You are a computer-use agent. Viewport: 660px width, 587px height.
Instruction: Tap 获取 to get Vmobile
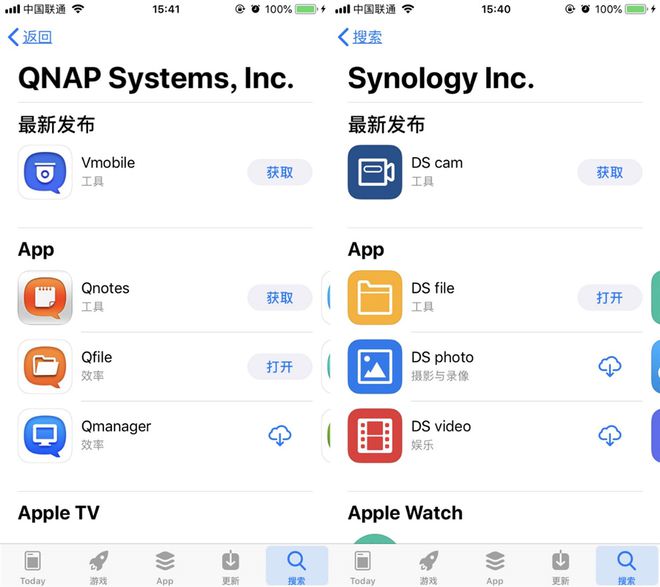(x=280, y=172)
